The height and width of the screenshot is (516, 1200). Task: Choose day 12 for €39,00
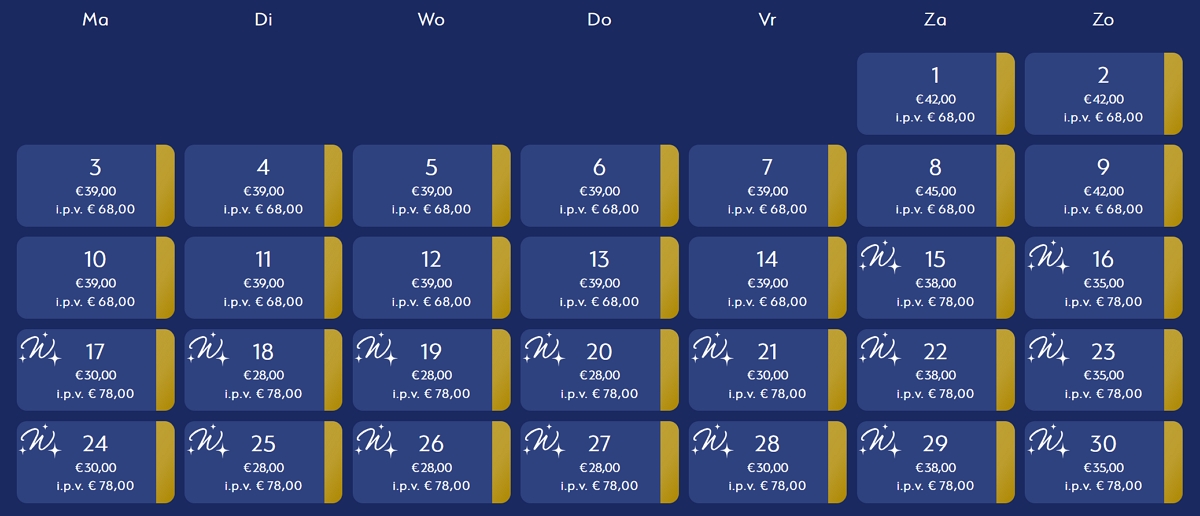tap(431, 278)
